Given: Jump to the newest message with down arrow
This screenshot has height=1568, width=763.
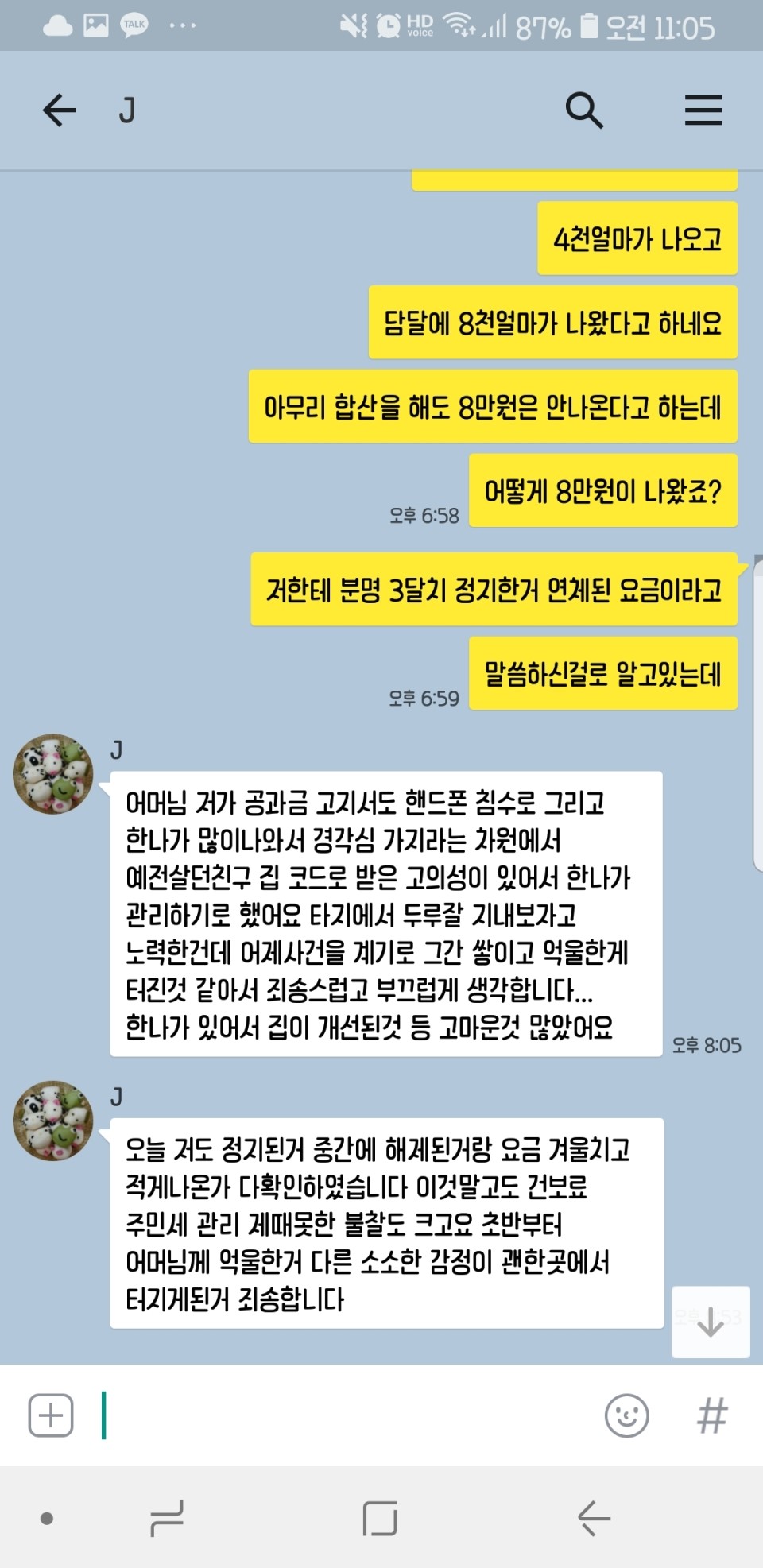Looking at the screenshot, I should point(710,1322).
